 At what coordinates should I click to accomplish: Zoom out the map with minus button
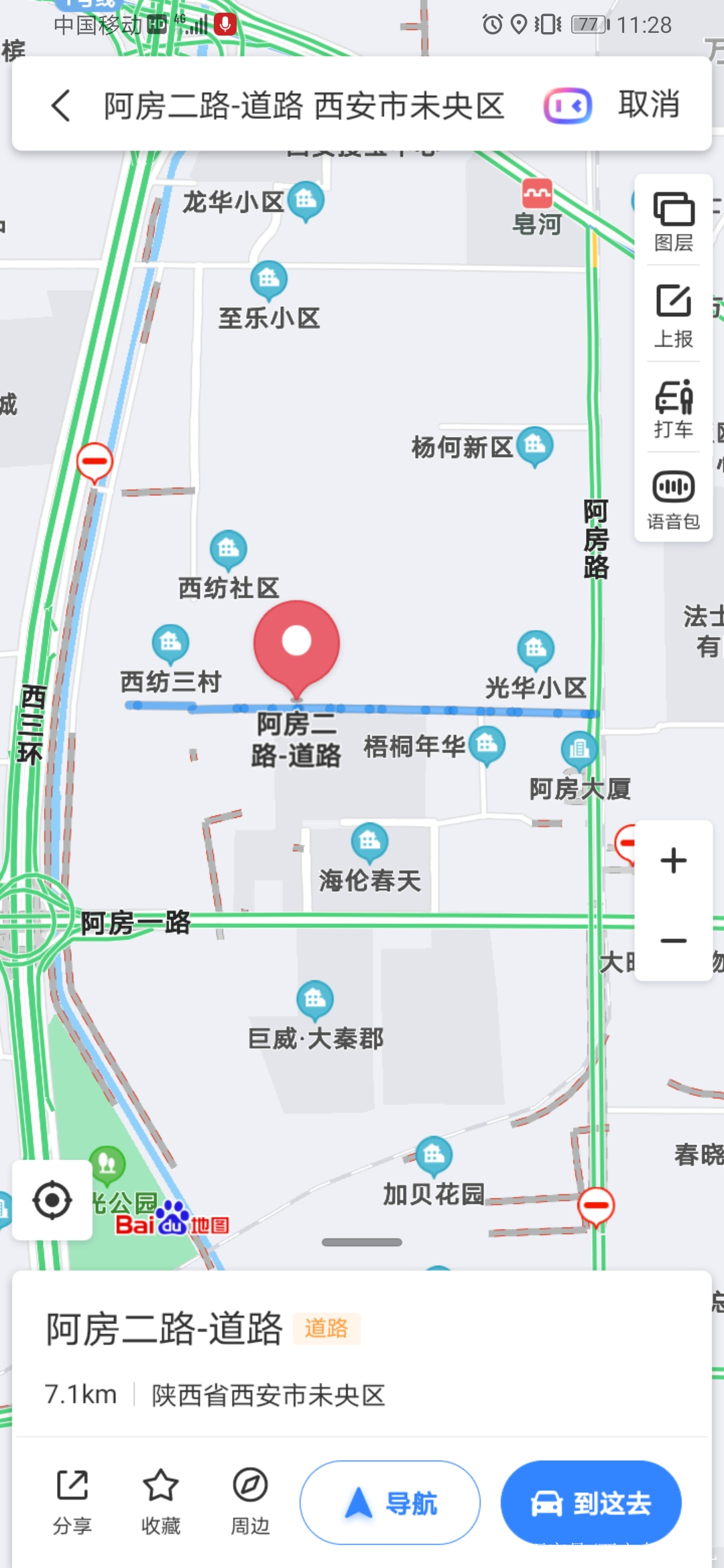[673, 941]
